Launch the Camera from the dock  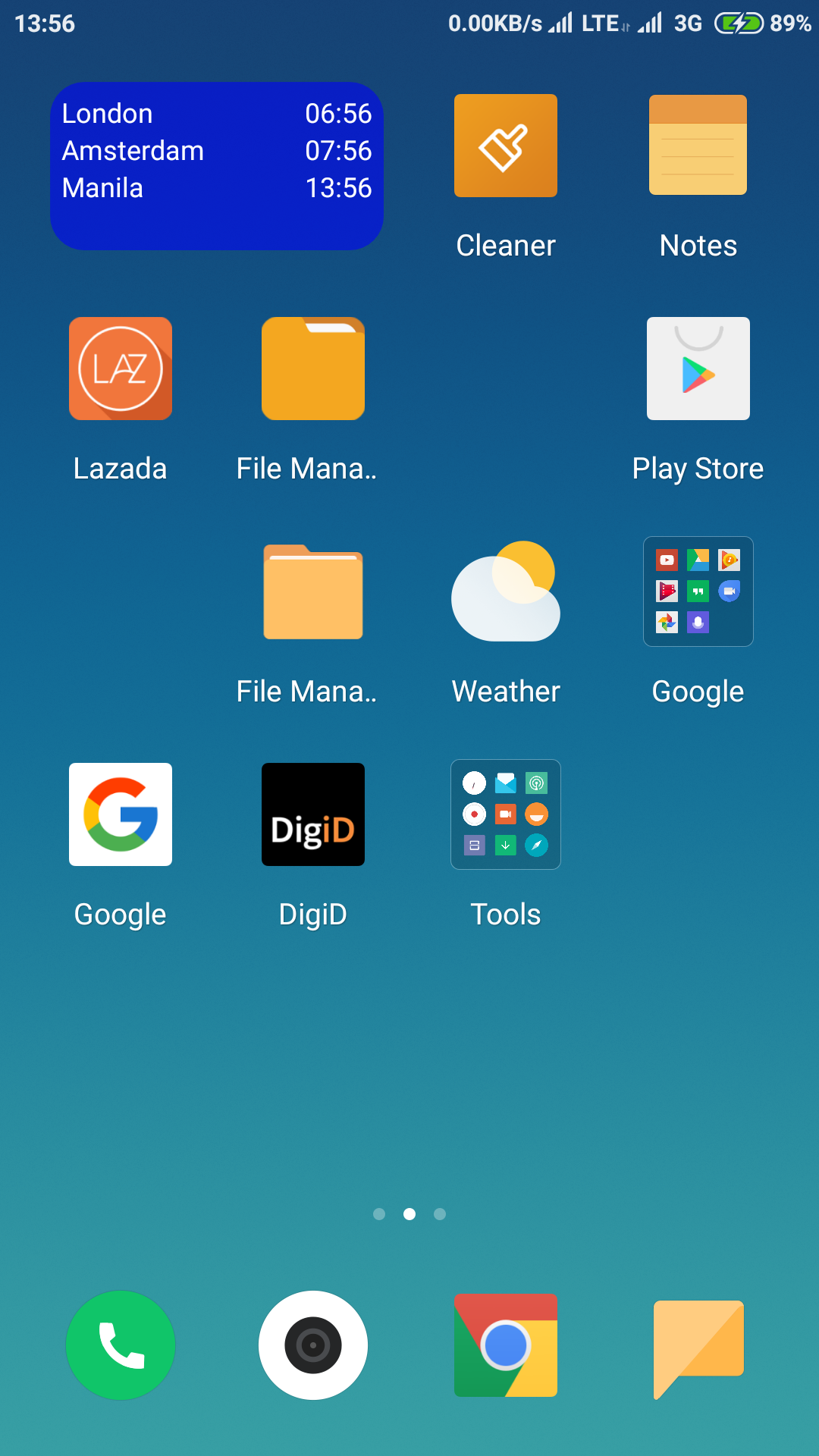coord(313,1345)
